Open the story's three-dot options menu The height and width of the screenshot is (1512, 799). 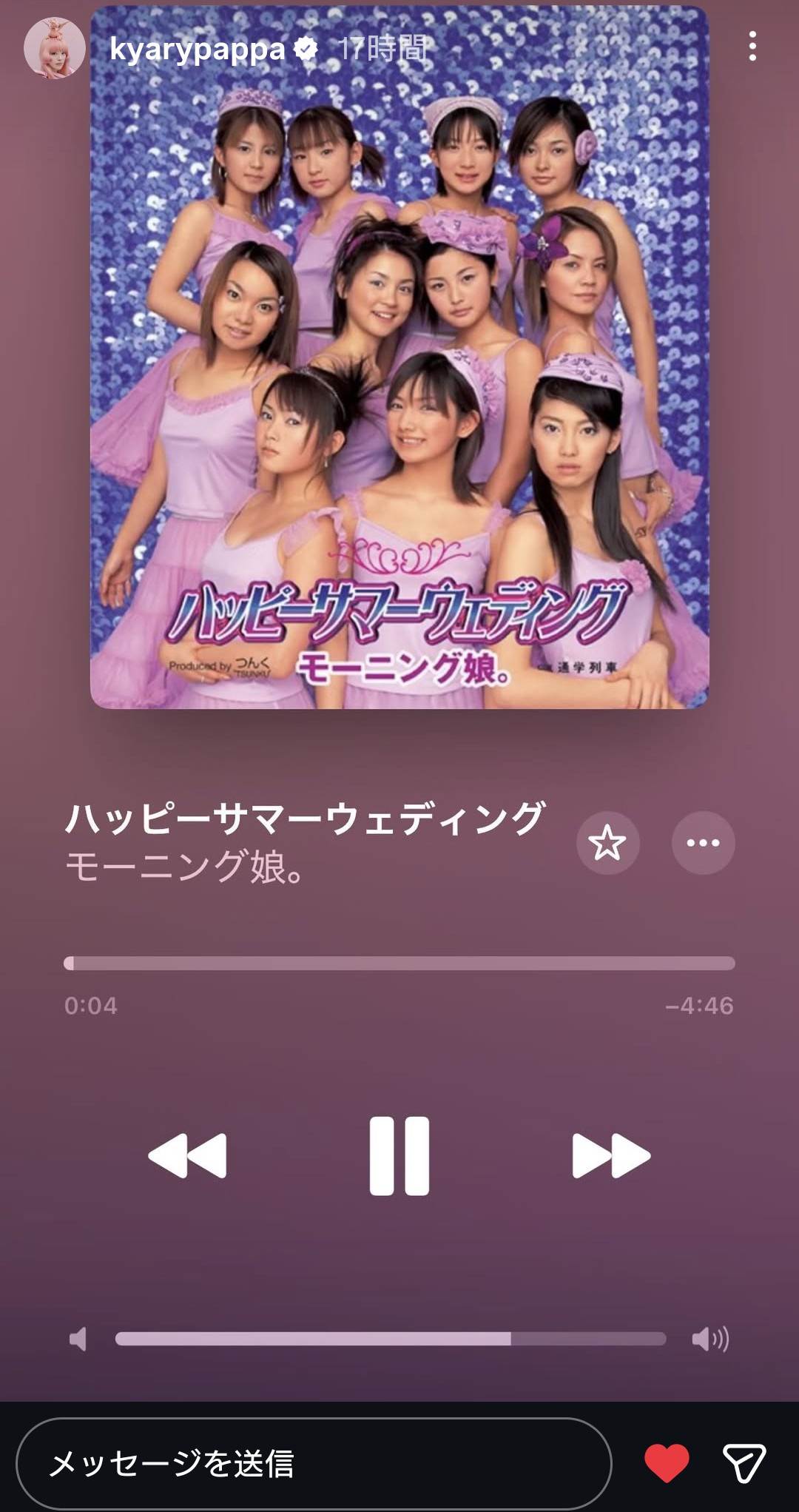(x=752, y=47)
